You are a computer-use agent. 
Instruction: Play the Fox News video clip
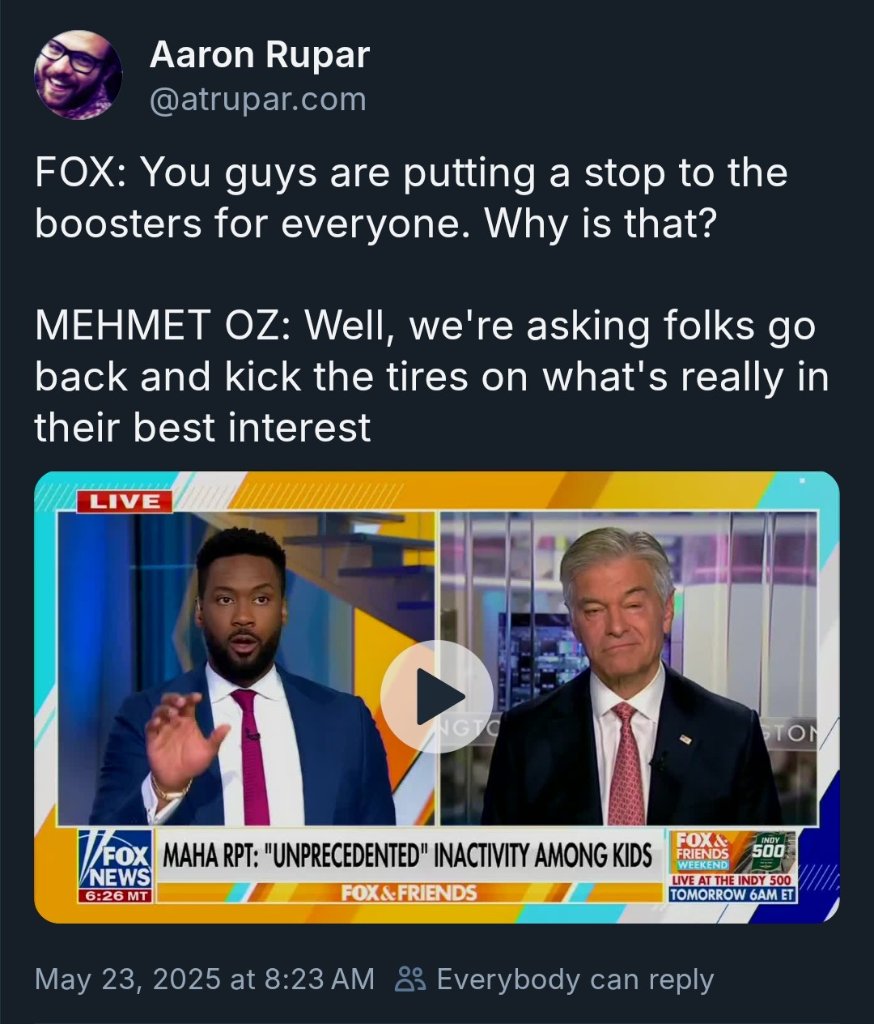click(437, 697)
